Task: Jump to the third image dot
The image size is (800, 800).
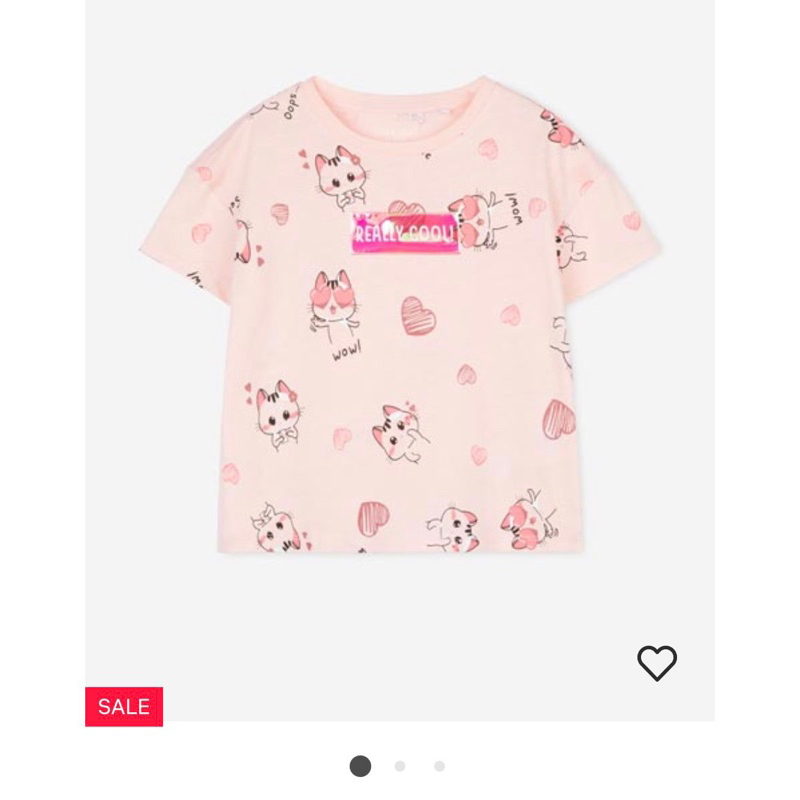Action: coord(439,766)
